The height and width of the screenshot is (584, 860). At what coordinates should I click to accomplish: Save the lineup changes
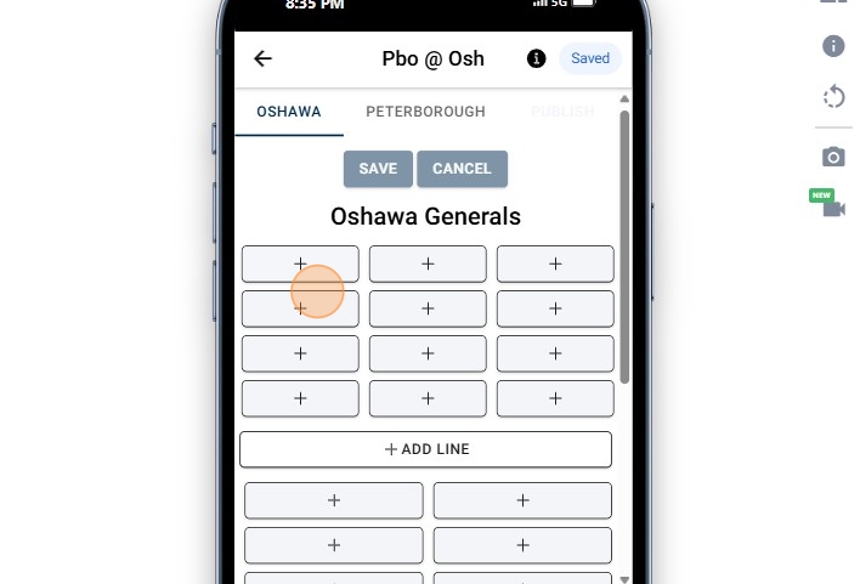point(378,169)
